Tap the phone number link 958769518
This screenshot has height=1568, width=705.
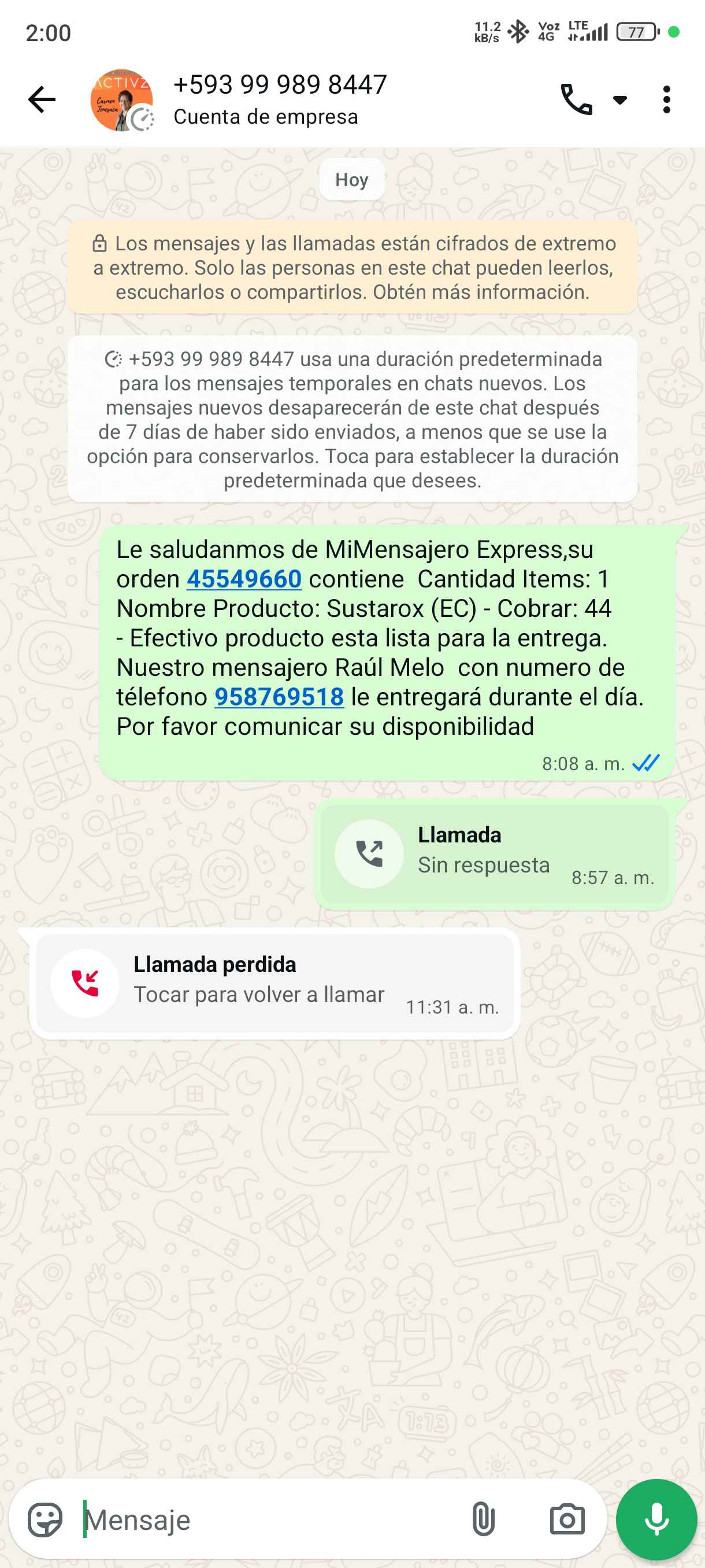[x=279, y=697]
